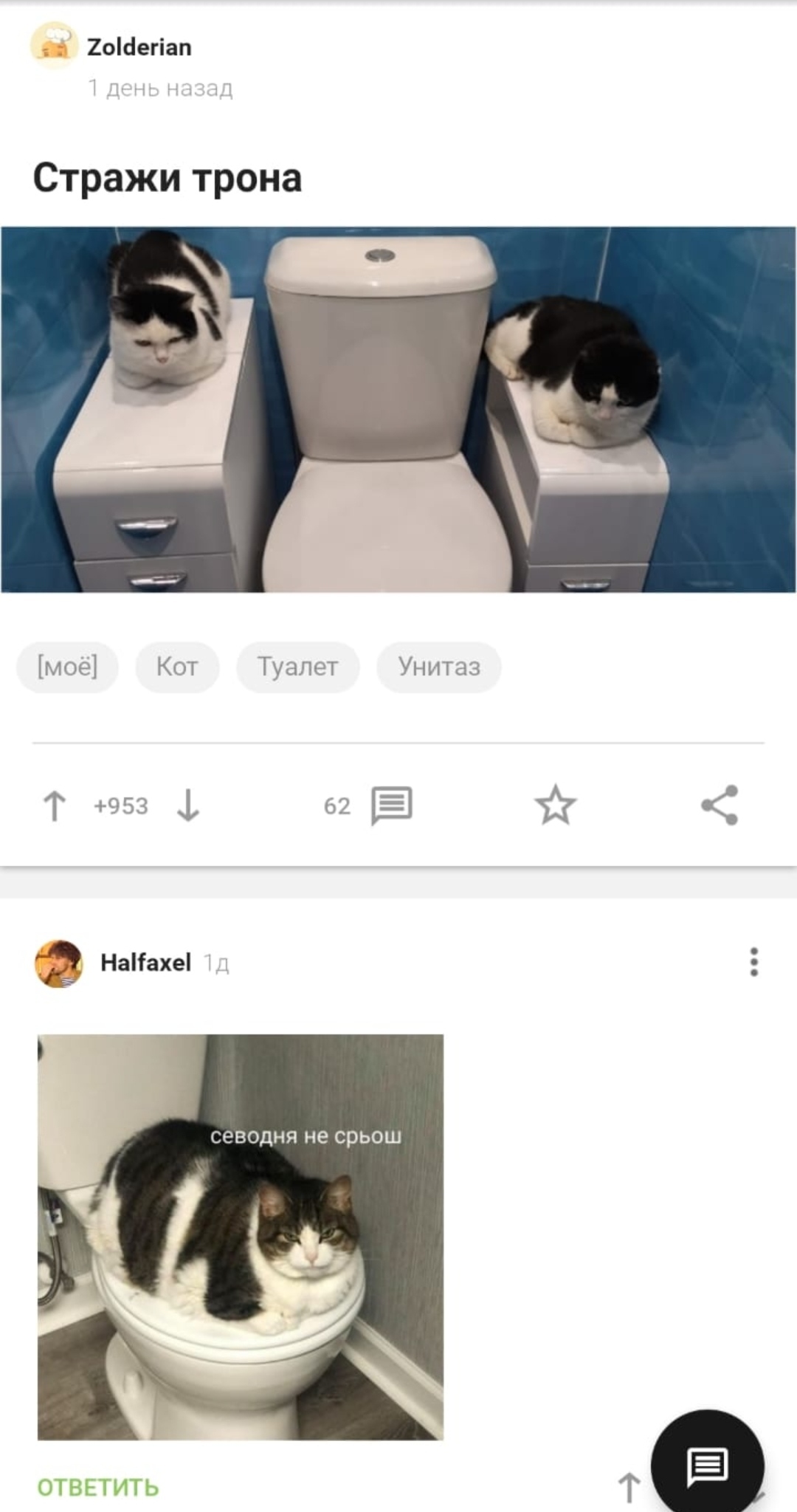Open Zolderian's profile
This screenshot has width=797, height=1512.
[139, 47]
